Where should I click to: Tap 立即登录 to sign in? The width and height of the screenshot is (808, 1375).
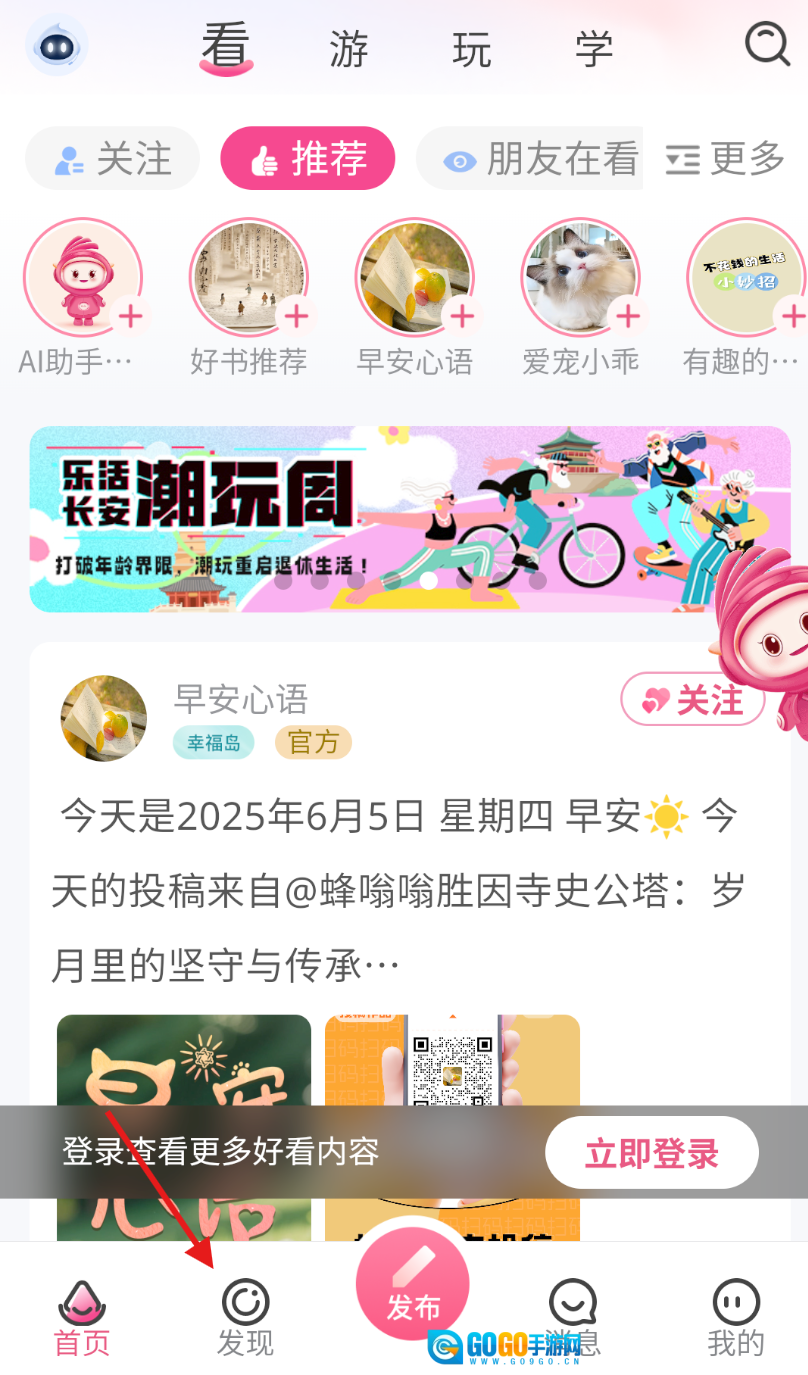(x=651, y=1153)
